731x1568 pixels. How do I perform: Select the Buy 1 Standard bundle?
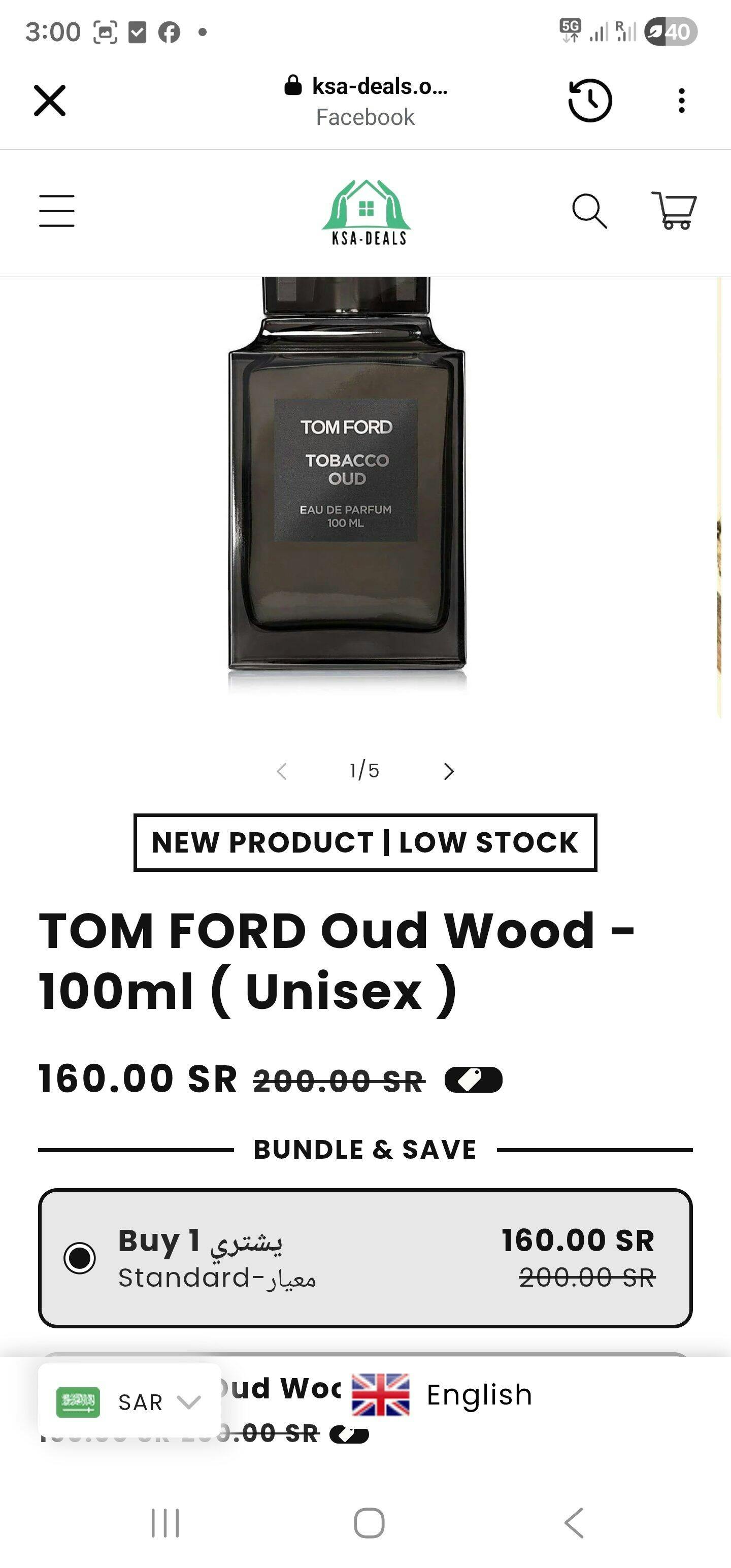click(80, 1258)
